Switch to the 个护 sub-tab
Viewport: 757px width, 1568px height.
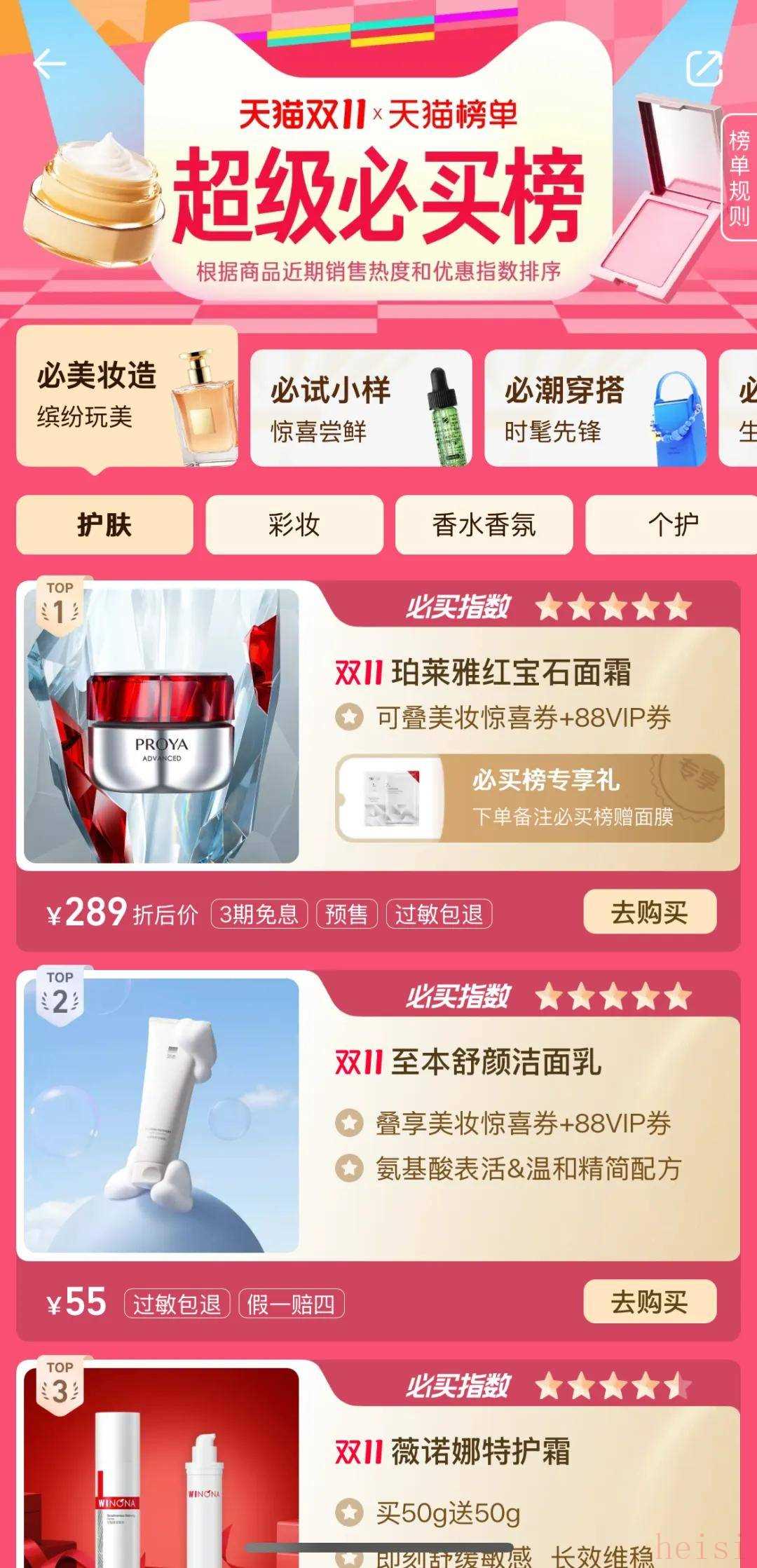(671, 525)
